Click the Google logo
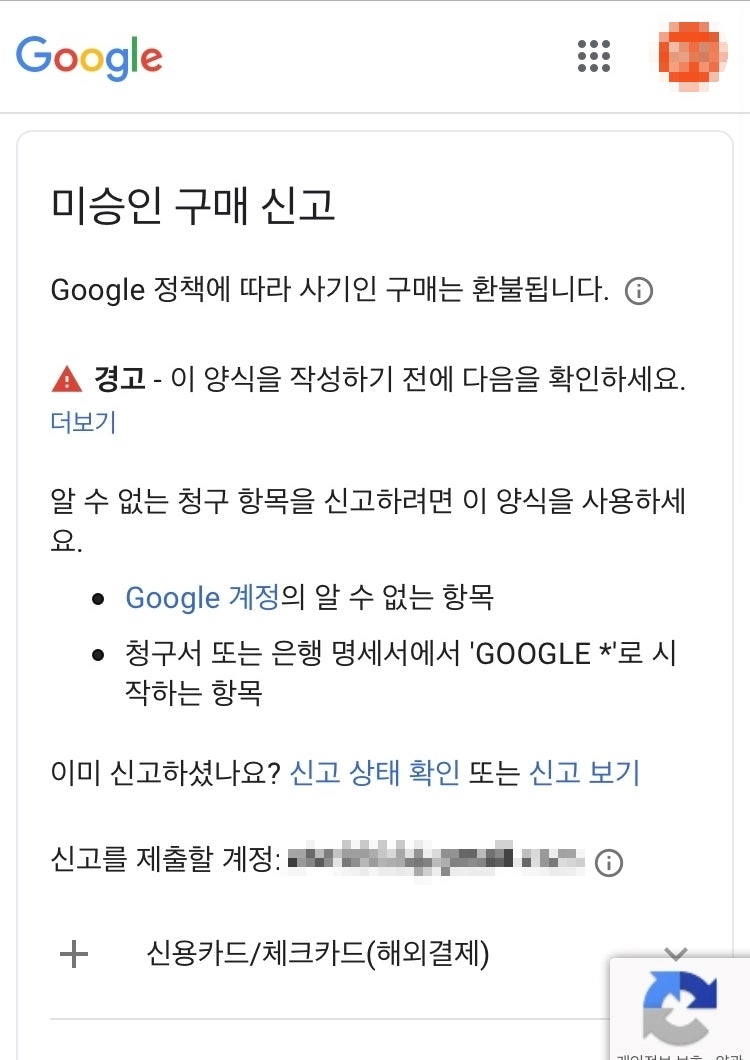The height and width of the screenshot is (1060, 750). [88, 57]
